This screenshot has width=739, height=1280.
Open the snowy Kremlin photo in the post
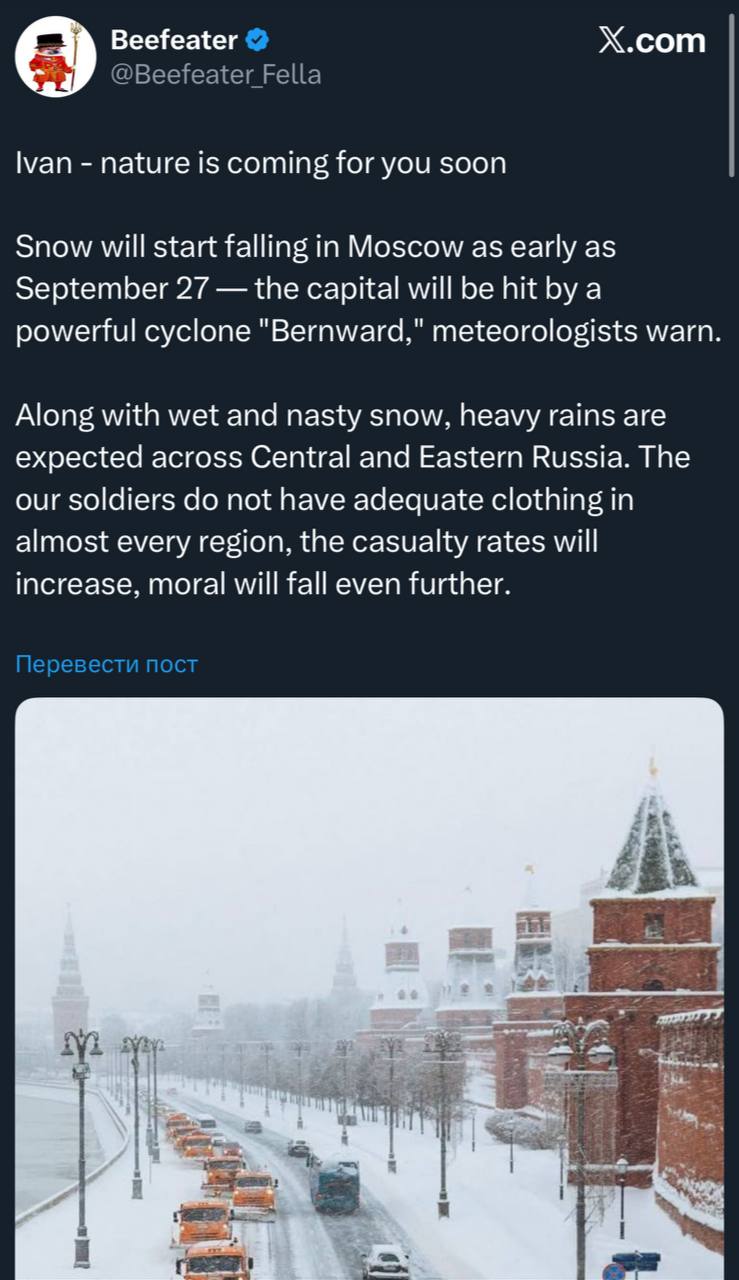(369, 989)
